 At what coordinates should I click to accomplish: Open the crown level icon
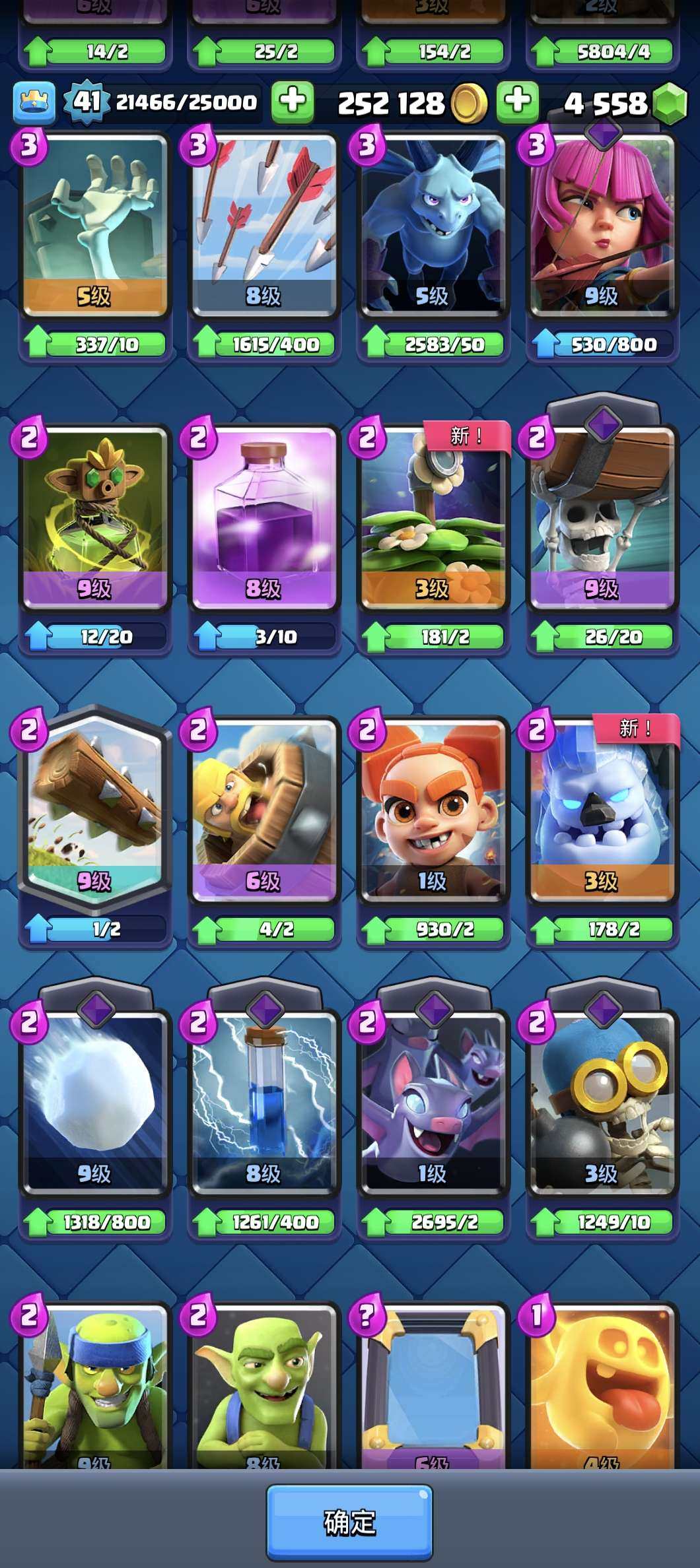tap(34, 102)
